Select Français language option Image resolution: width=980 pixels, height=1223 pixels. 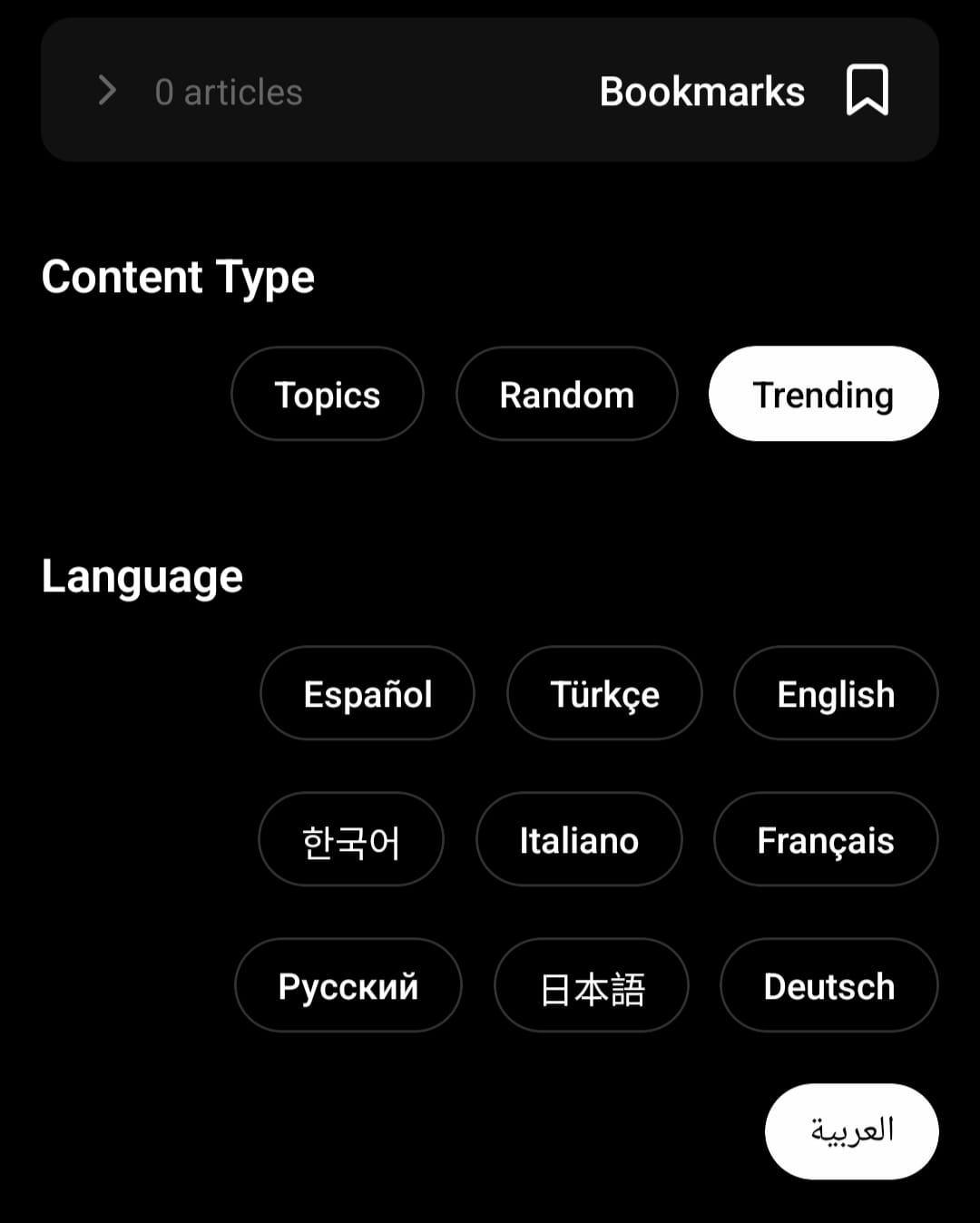point(826,840)
